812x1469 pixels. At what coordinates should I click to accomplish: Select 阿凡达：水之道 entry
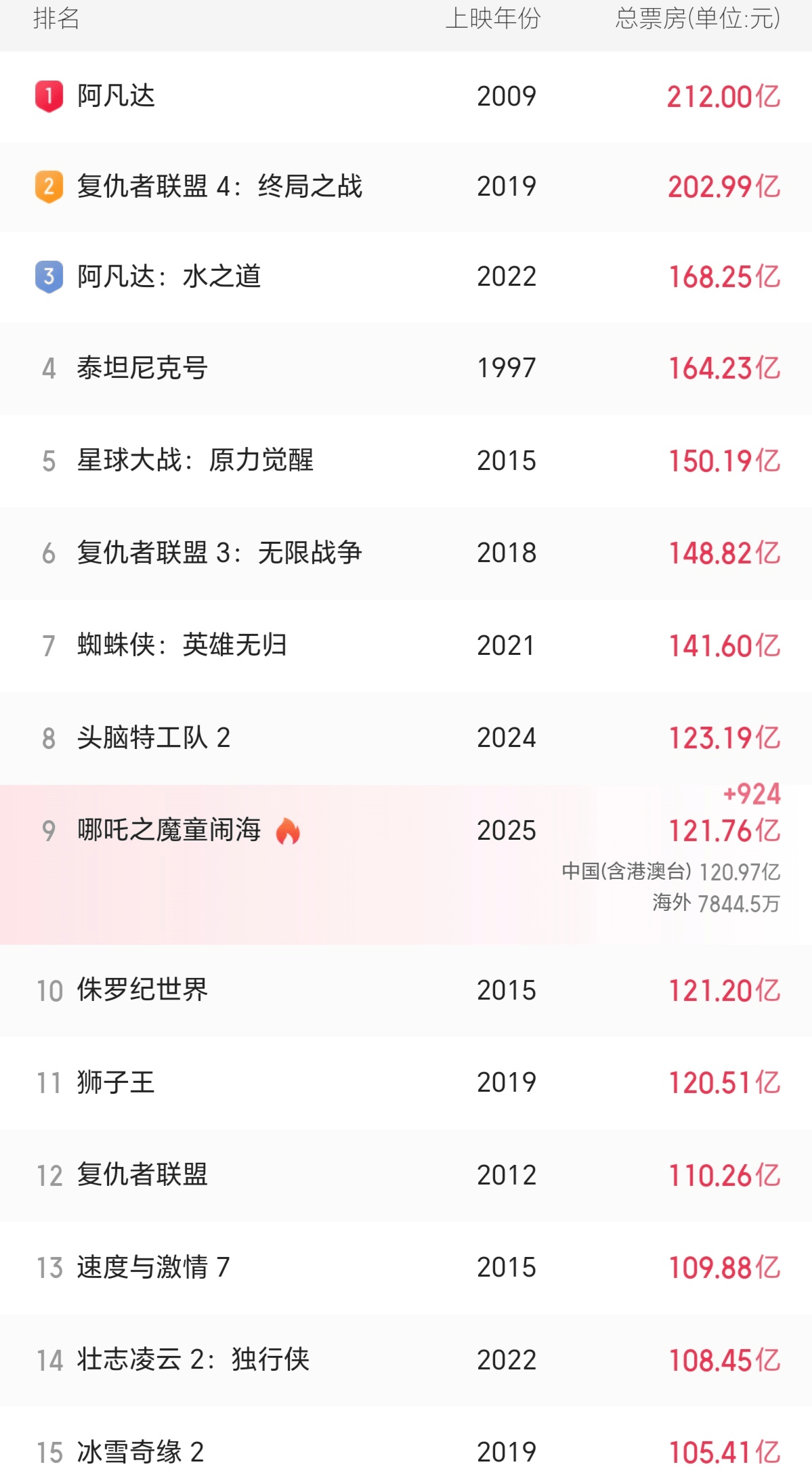coord(169,276)
